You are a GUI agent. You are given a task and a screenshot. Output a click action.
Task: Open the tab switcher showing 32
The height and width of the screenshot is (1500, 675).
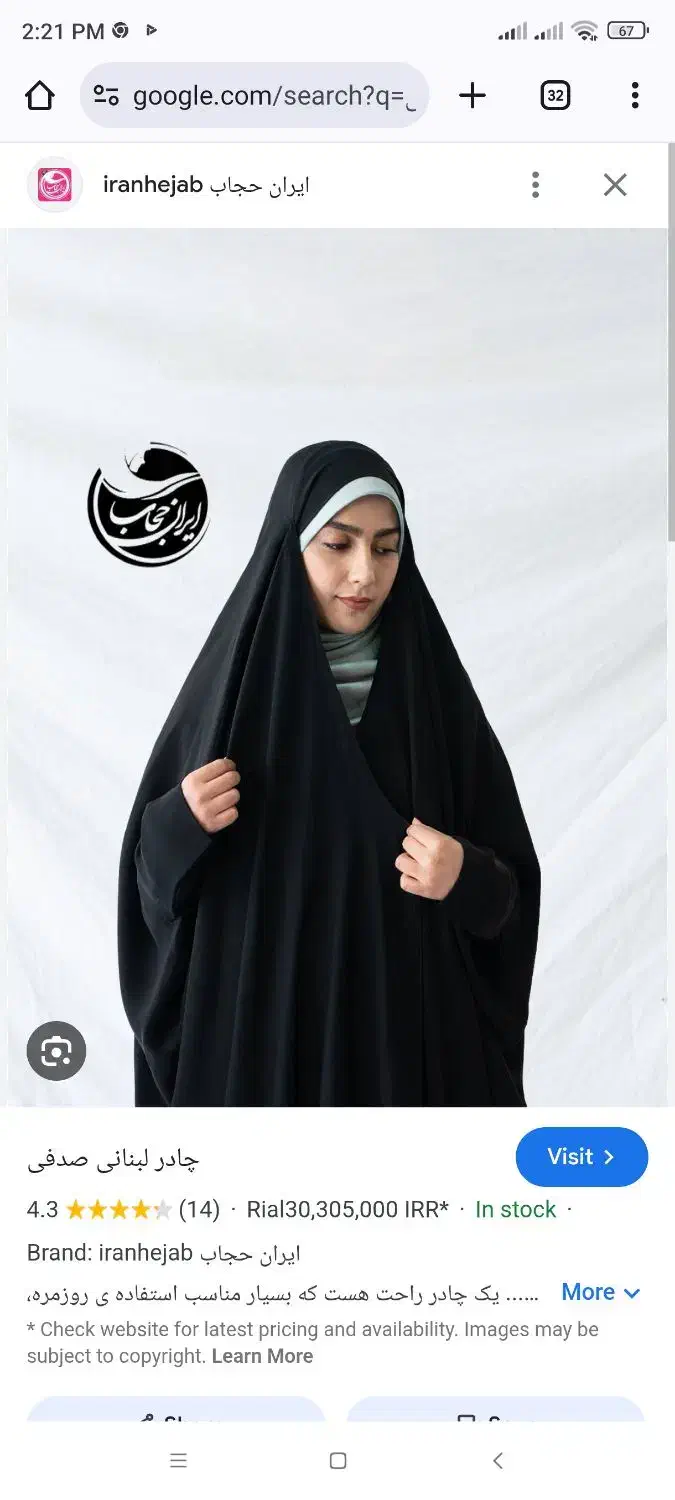[555, 96]
